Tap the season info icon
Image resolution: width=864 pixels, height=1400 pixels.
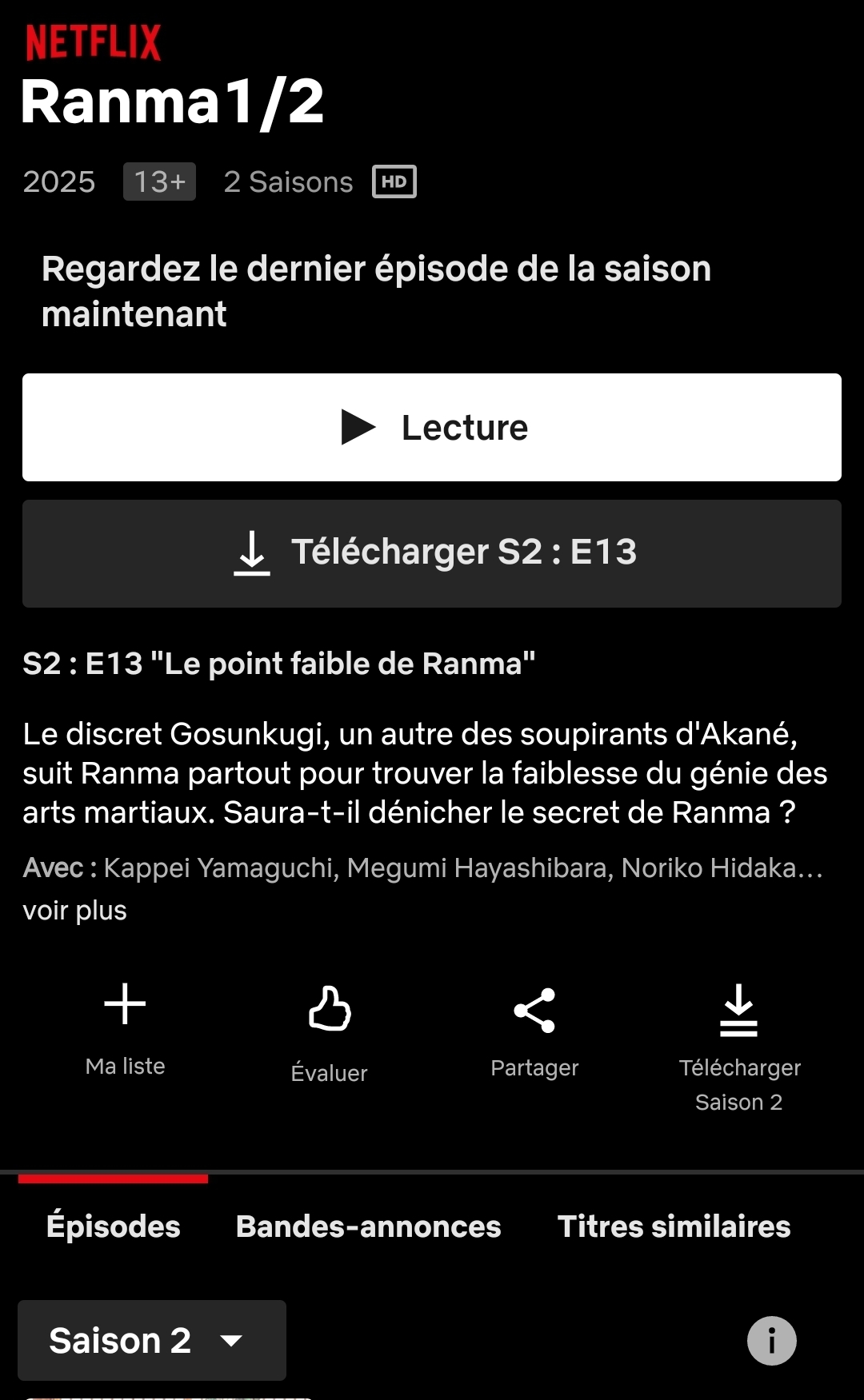click(771, 1341)
